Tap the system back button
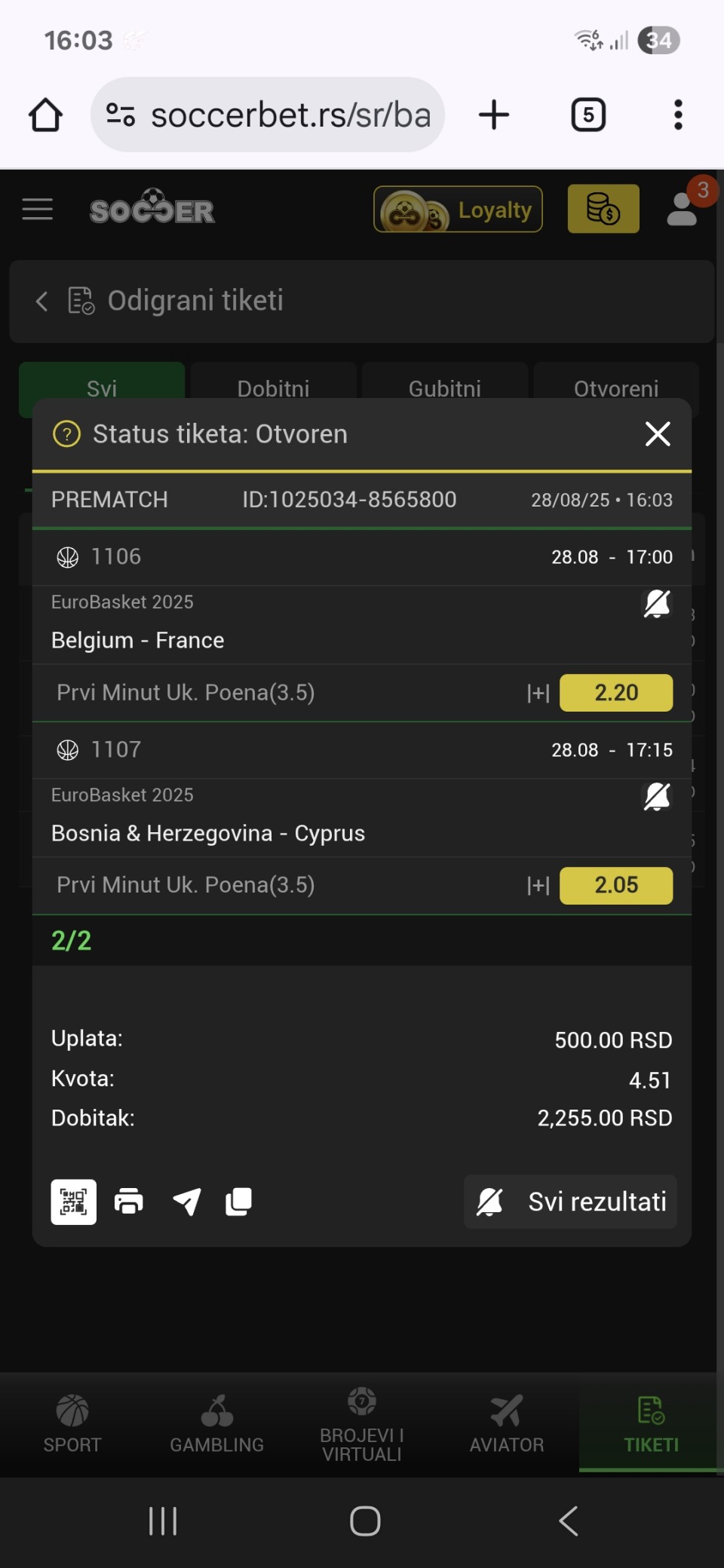Screen dimensions: 724x1568 [x=569, y=1521]
